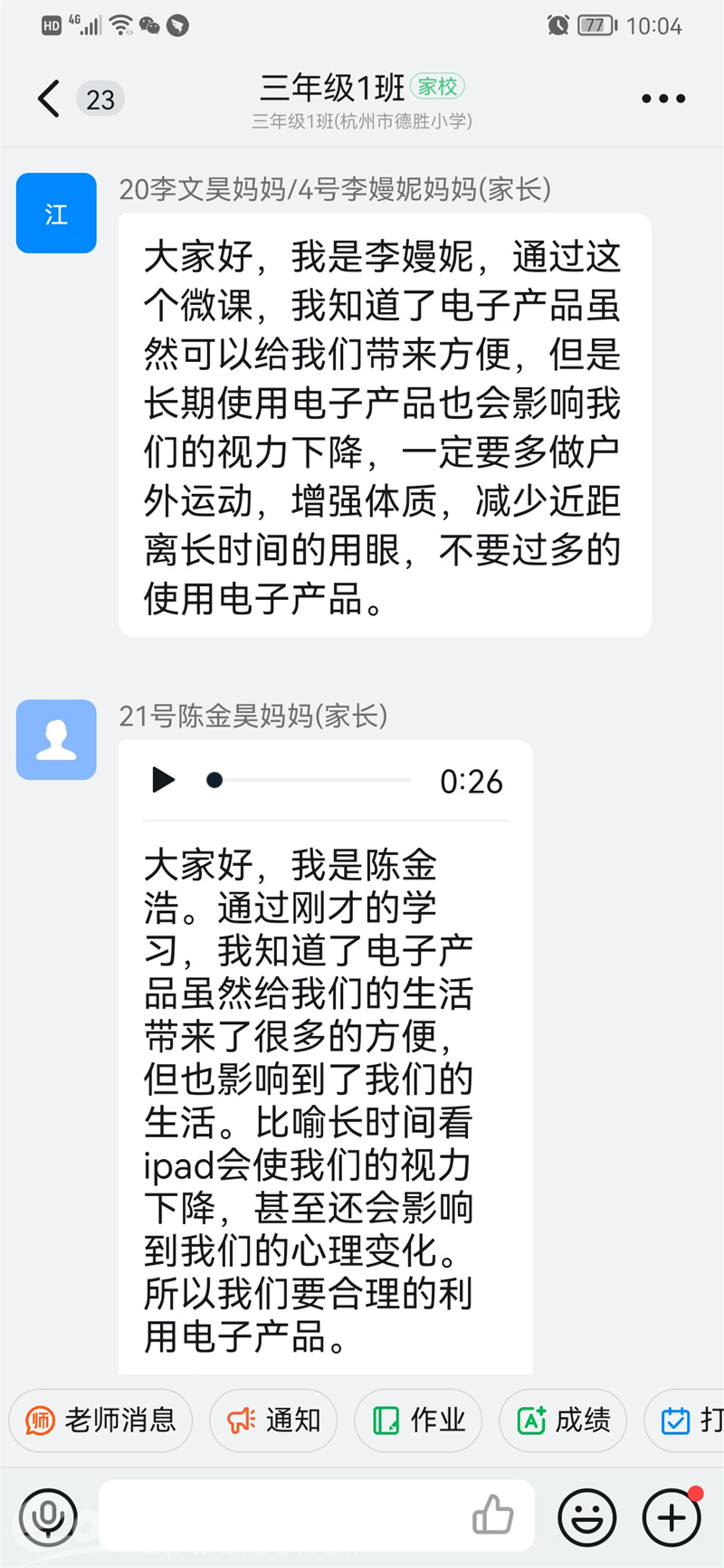Open 李文昊妈妈's blue 江 avatar
Viewport: 724px width, 1568px height.
(56, 213)
